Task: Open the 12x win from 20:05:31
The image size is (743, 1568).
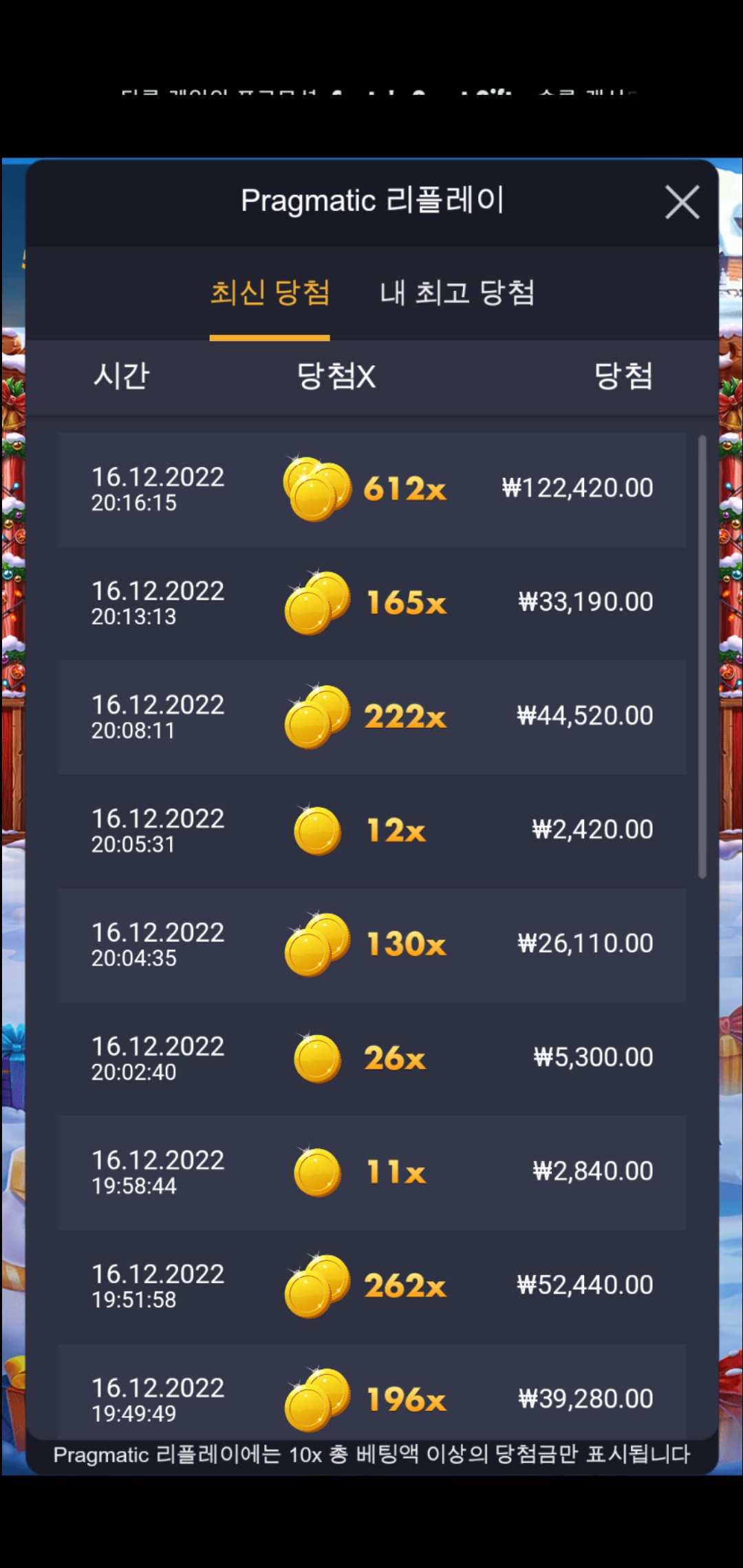Action: (371, 831)
